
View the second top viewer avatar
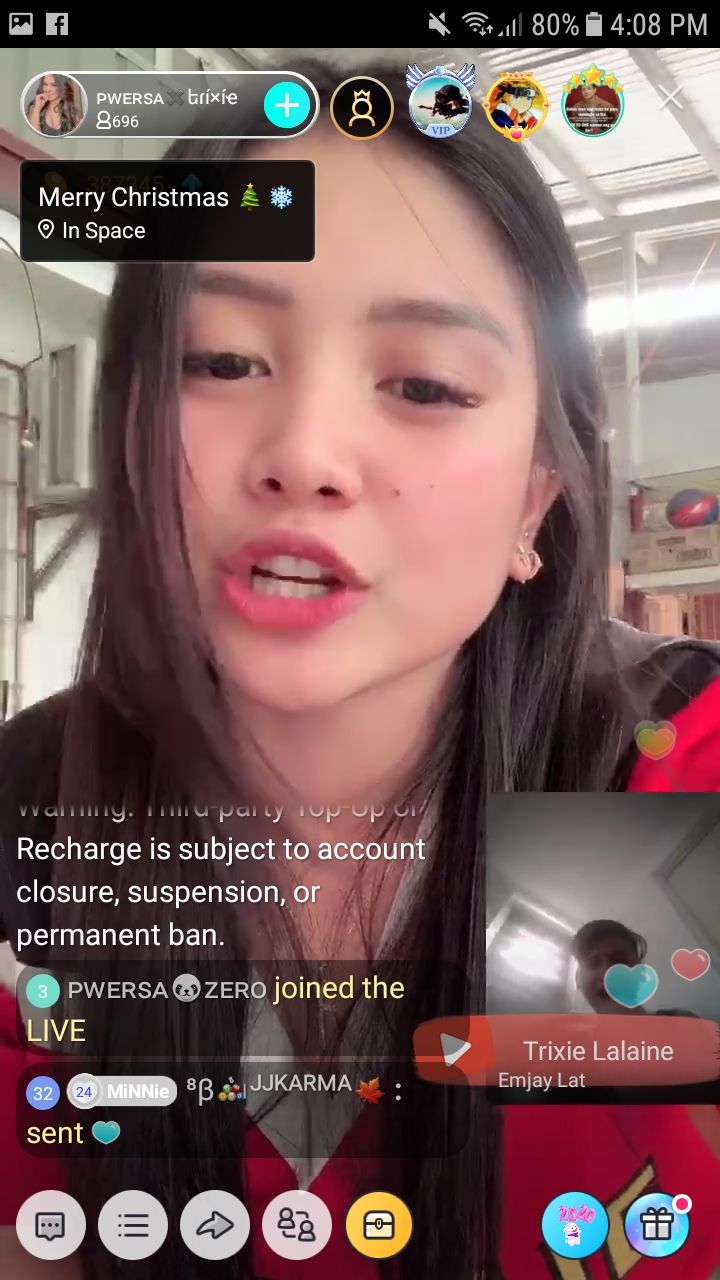516,106
